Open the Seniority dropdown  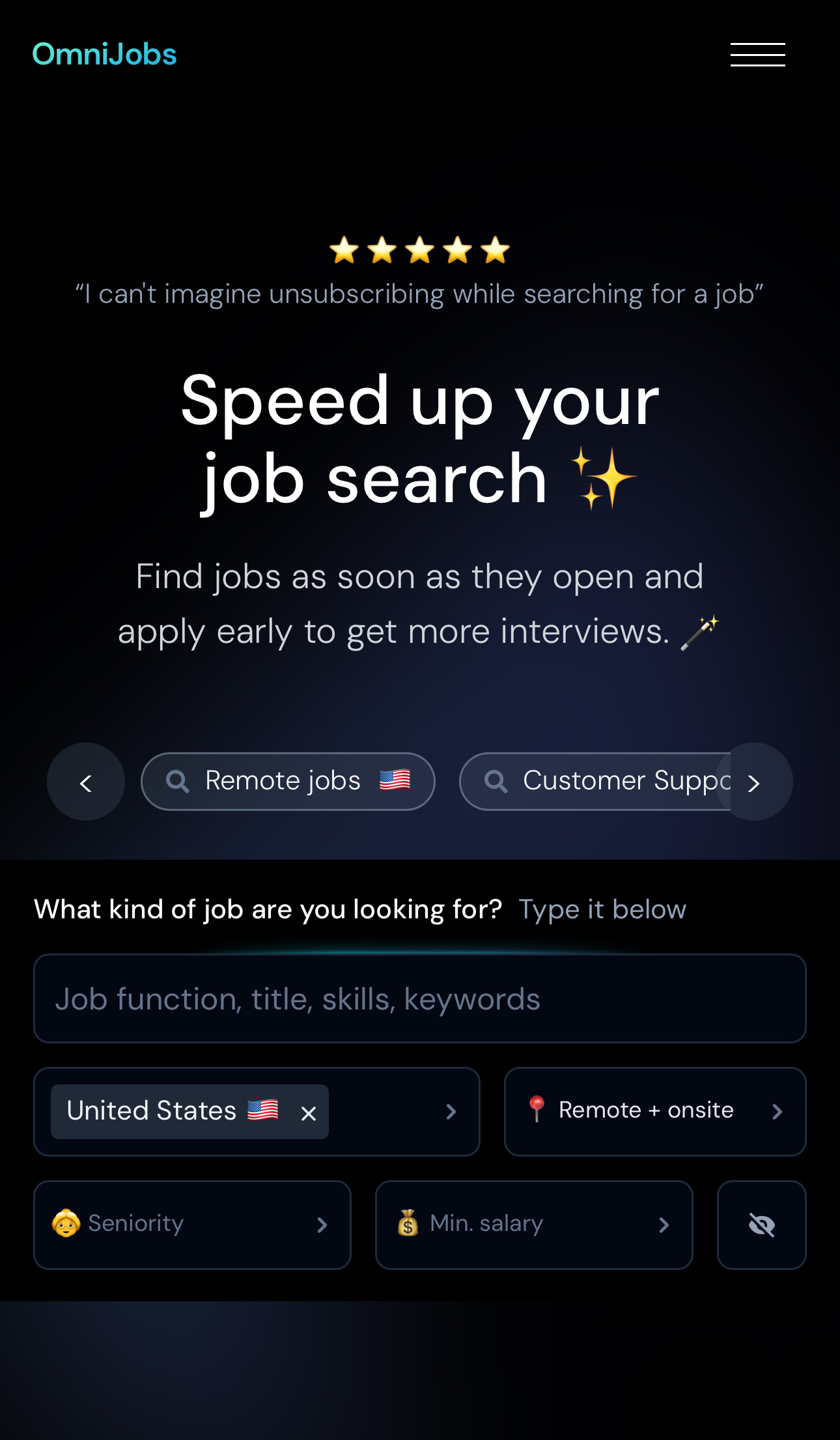coord(192,1224)
